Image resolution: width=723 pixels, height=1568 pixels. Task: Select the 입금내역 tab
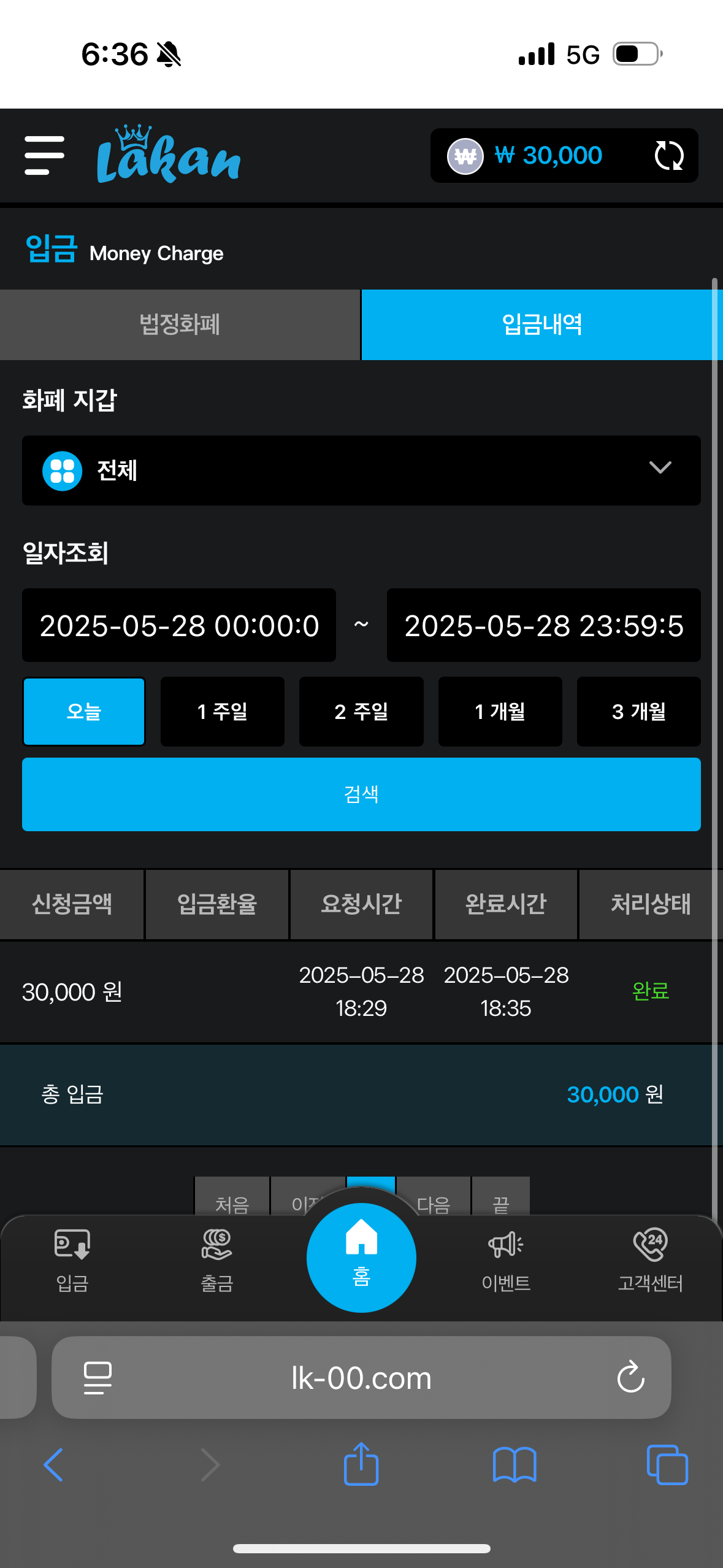[x=542, y=325]
